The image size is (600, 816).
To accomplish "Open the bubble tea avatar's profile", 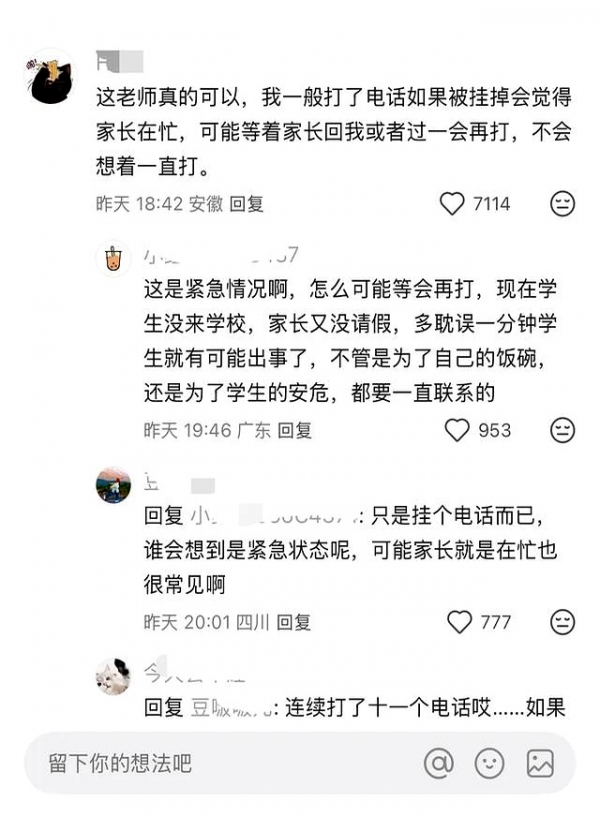I will click(x=113, y=258).
